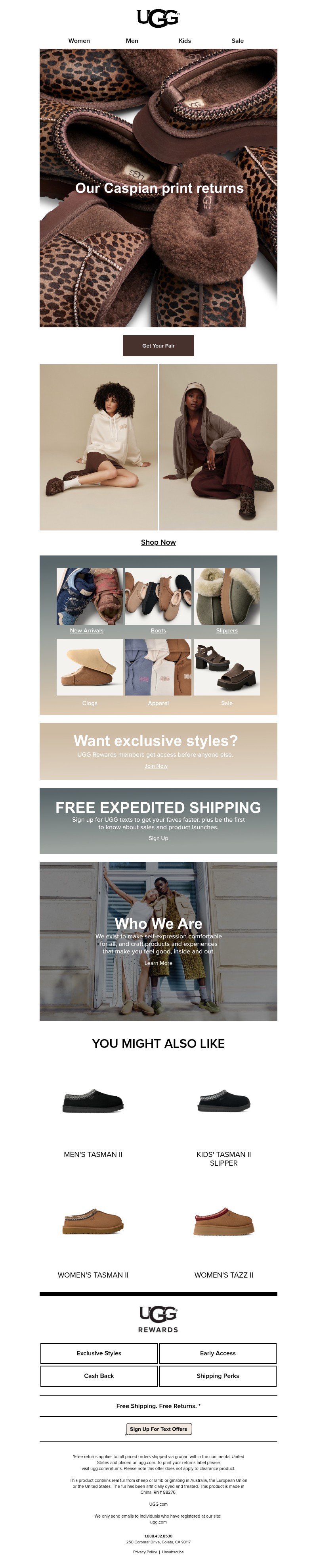This screenshot has height=1568, width=317.
Task: Sign Up for free expedited shipping
Action: click(x=158, y=838)
